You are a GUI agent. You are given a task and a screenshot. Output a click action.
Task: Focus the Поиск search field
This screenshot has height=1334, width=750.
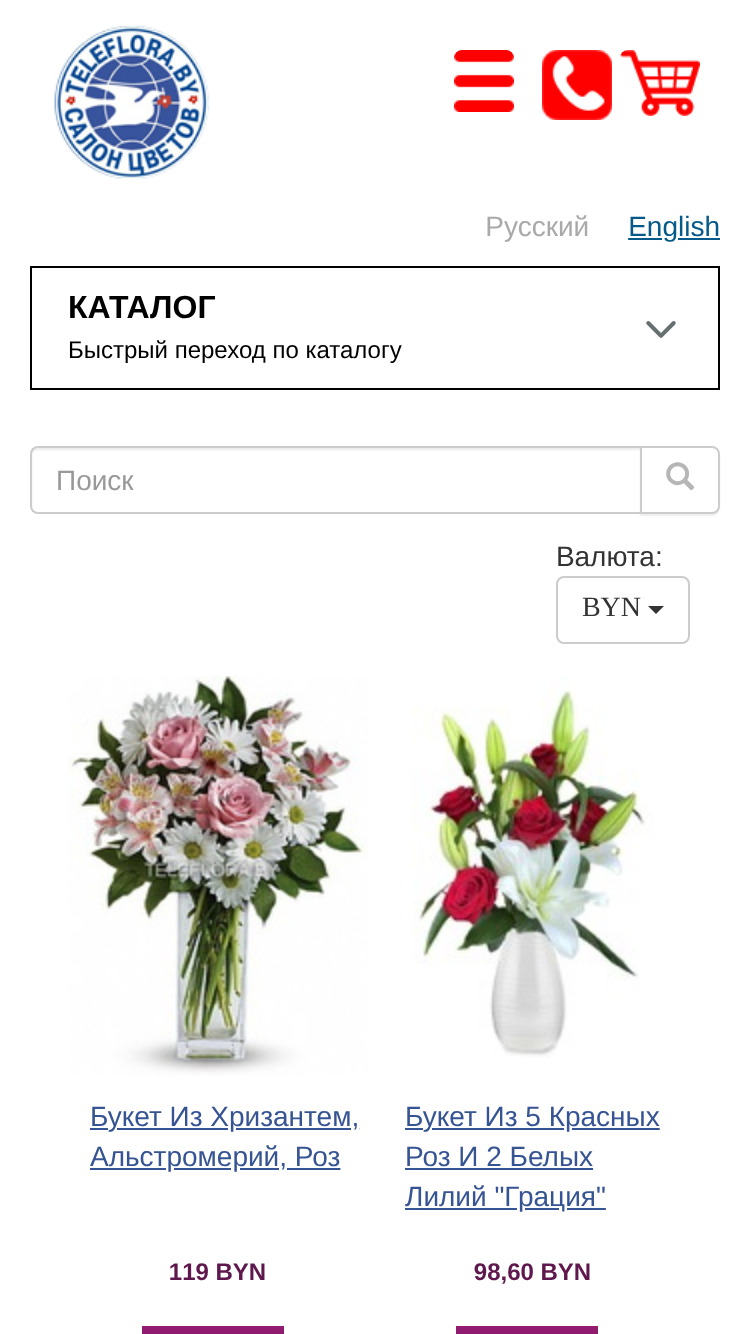(336, 480)
